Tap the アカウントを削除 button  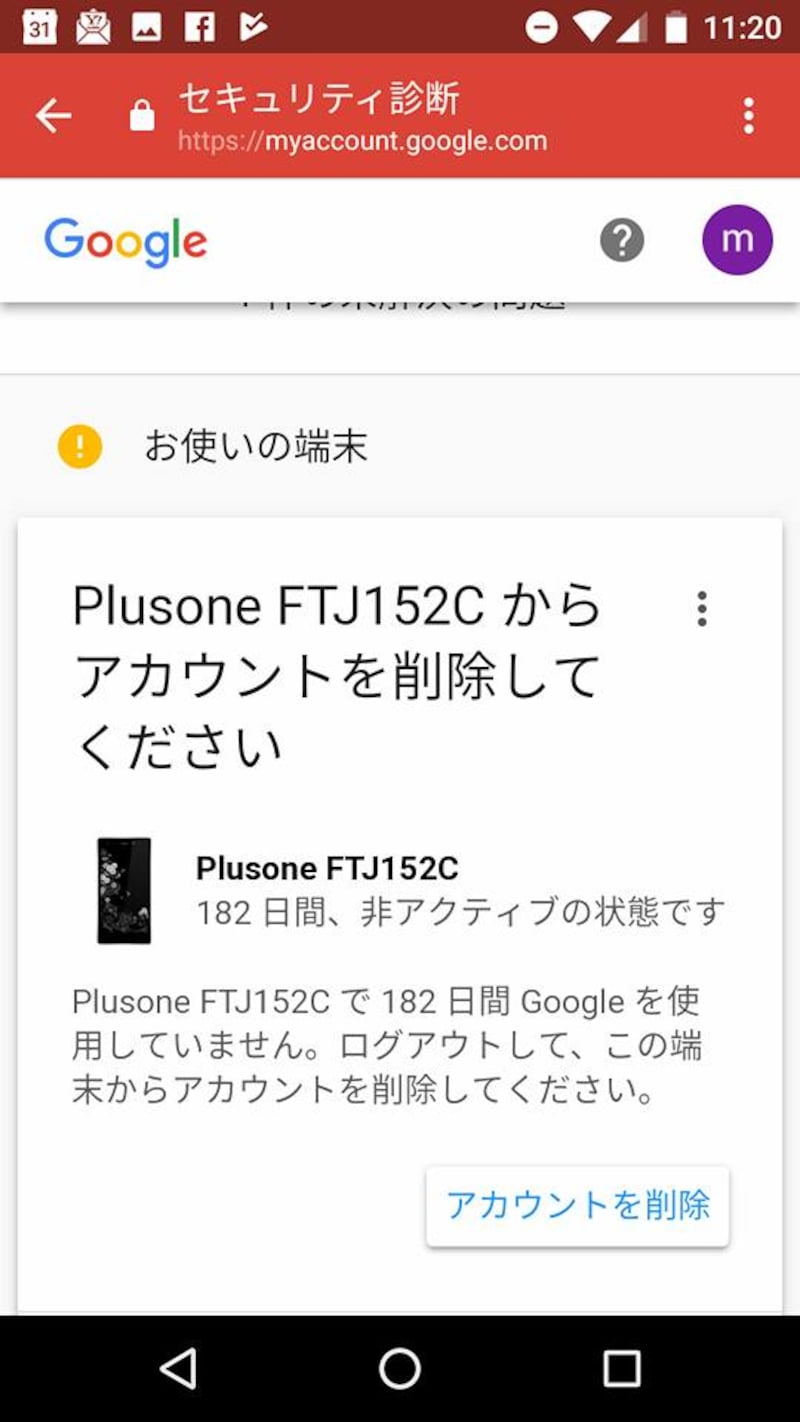[577, 1205]
